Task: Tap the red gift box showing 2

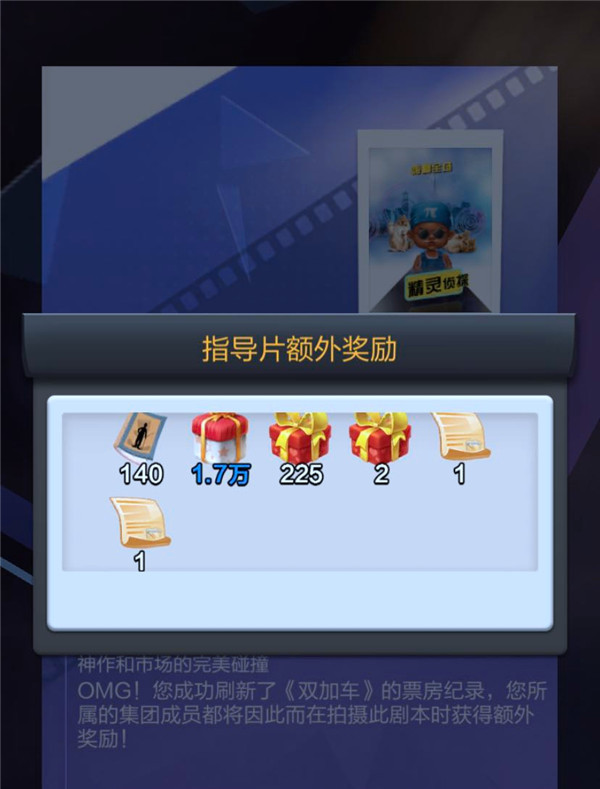Action: point(380,438)
